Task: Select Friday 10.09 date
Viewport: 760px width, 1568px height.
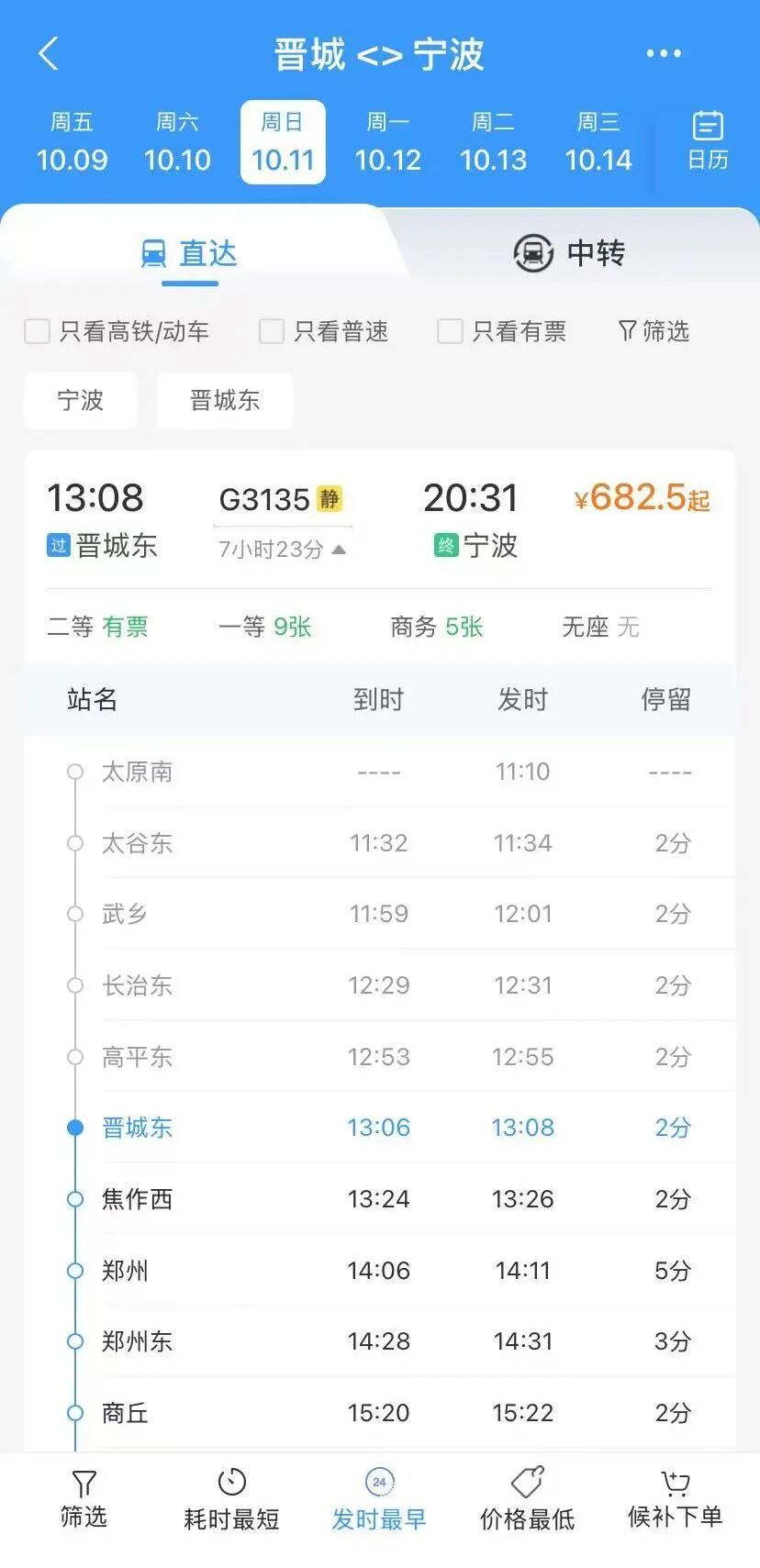Action: coord(72,142)
